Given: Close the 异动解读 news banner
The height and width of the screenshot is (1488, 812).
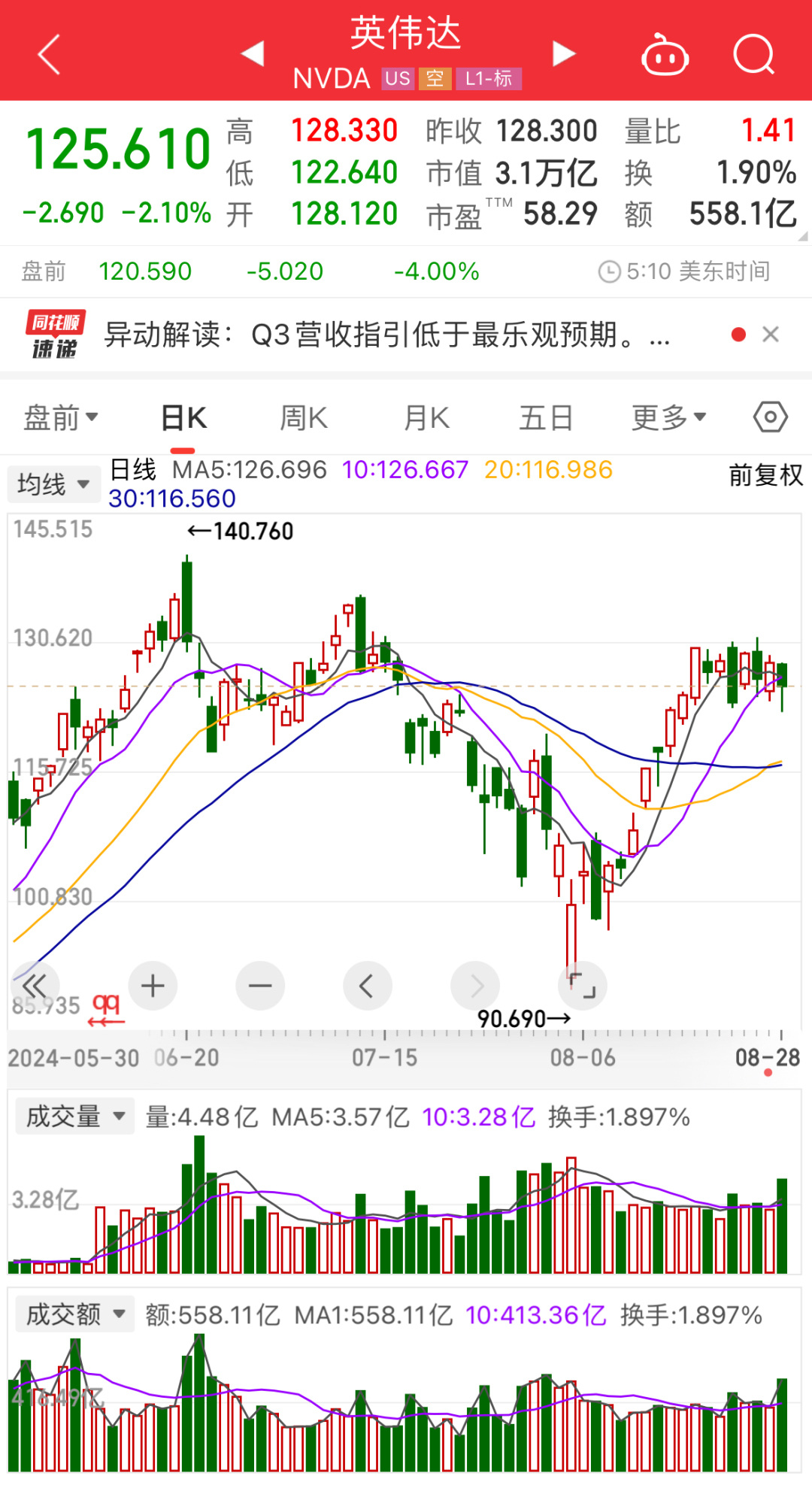Looking at the screenshot, I should 771,334.
